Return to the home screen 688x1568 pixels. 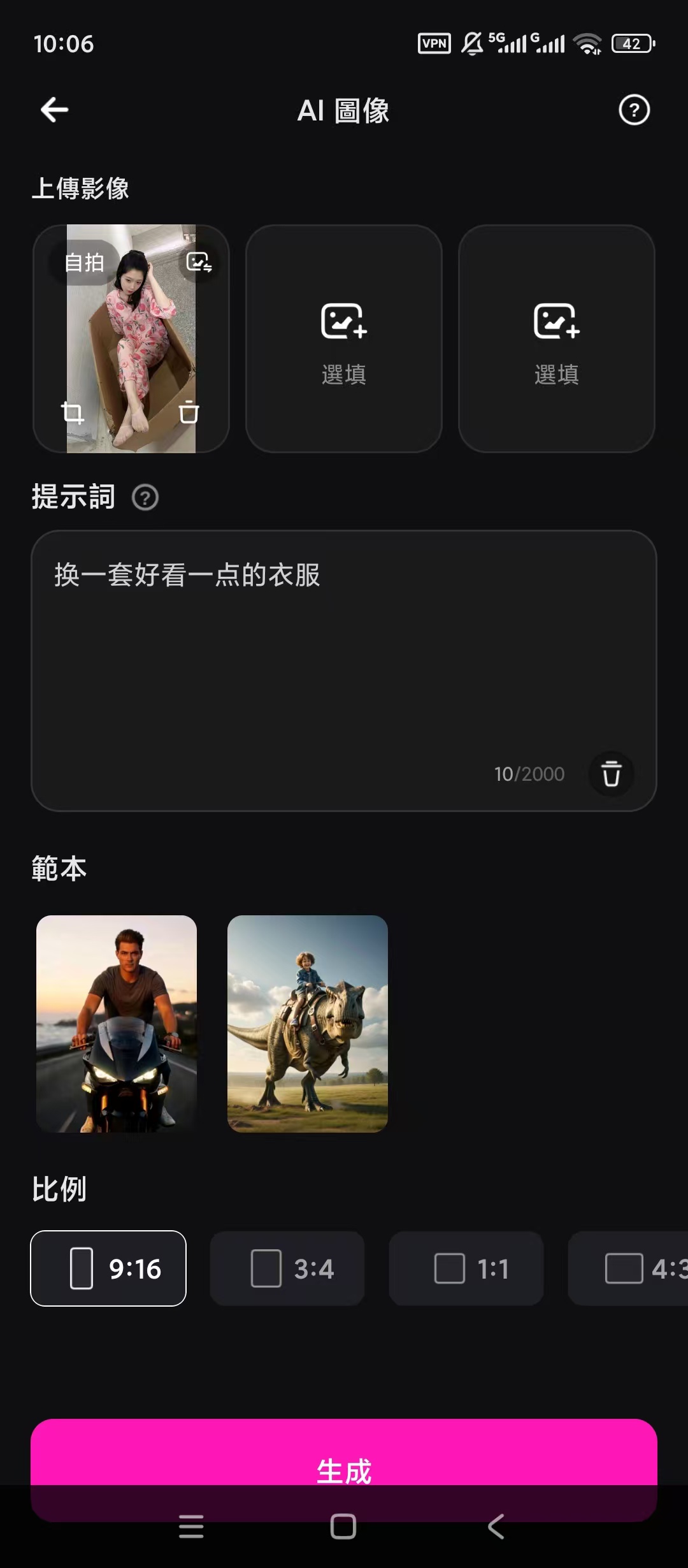point(343,1527)
